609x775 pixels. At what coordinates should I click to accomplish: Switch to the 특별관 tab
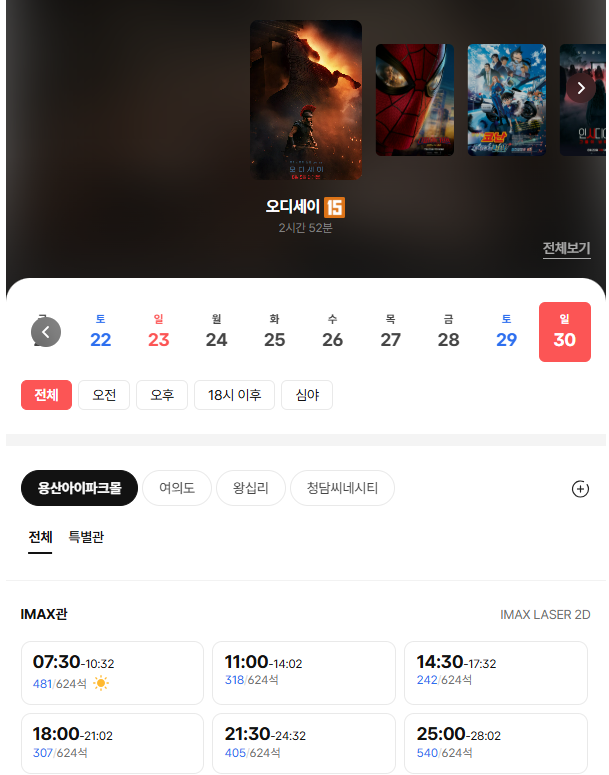point(86,537)
